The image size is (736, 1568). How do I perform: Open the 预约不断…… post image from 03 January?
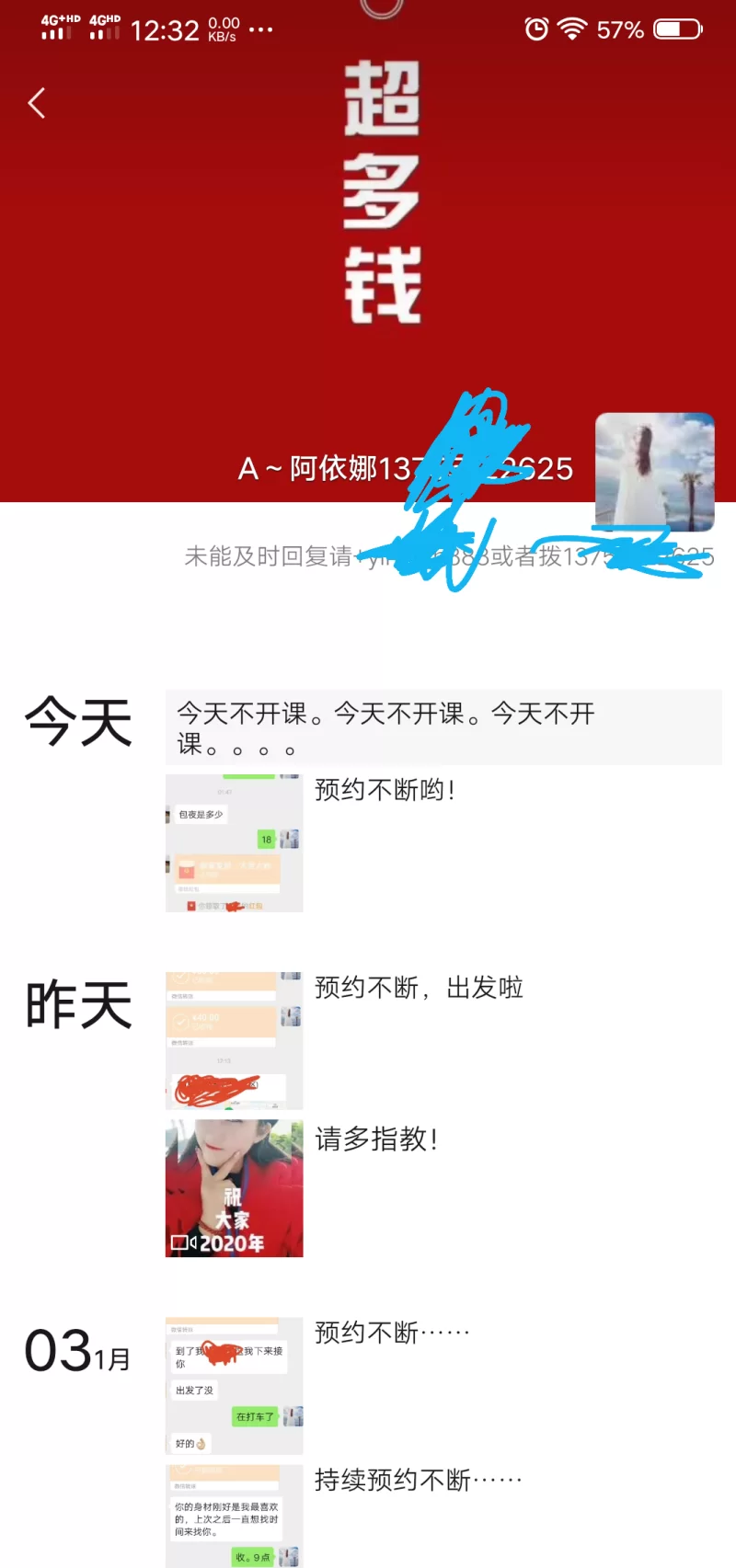click(234, 1386)
